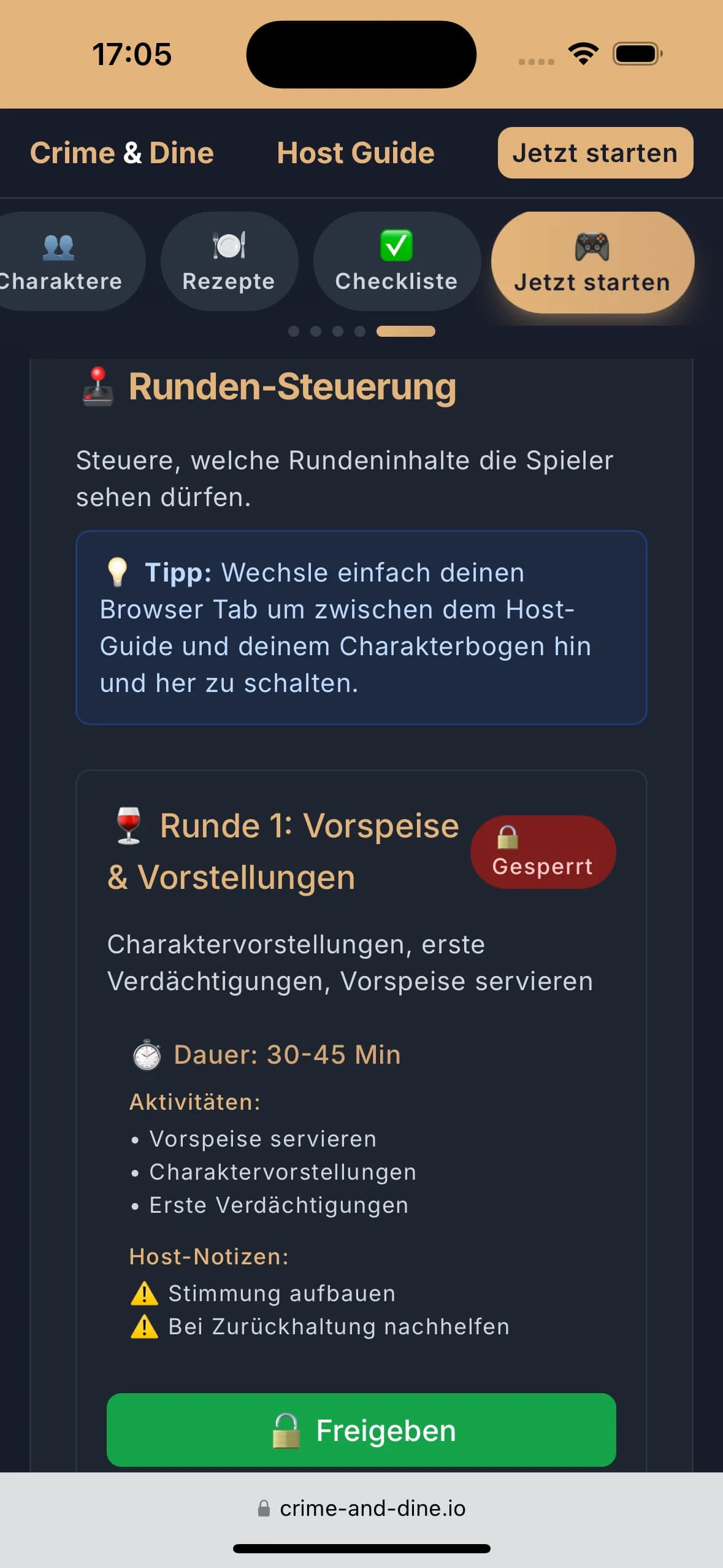Select the Host Guide menu item
This screenshot has width=723, height=1568.
click(x=355, y=153)
